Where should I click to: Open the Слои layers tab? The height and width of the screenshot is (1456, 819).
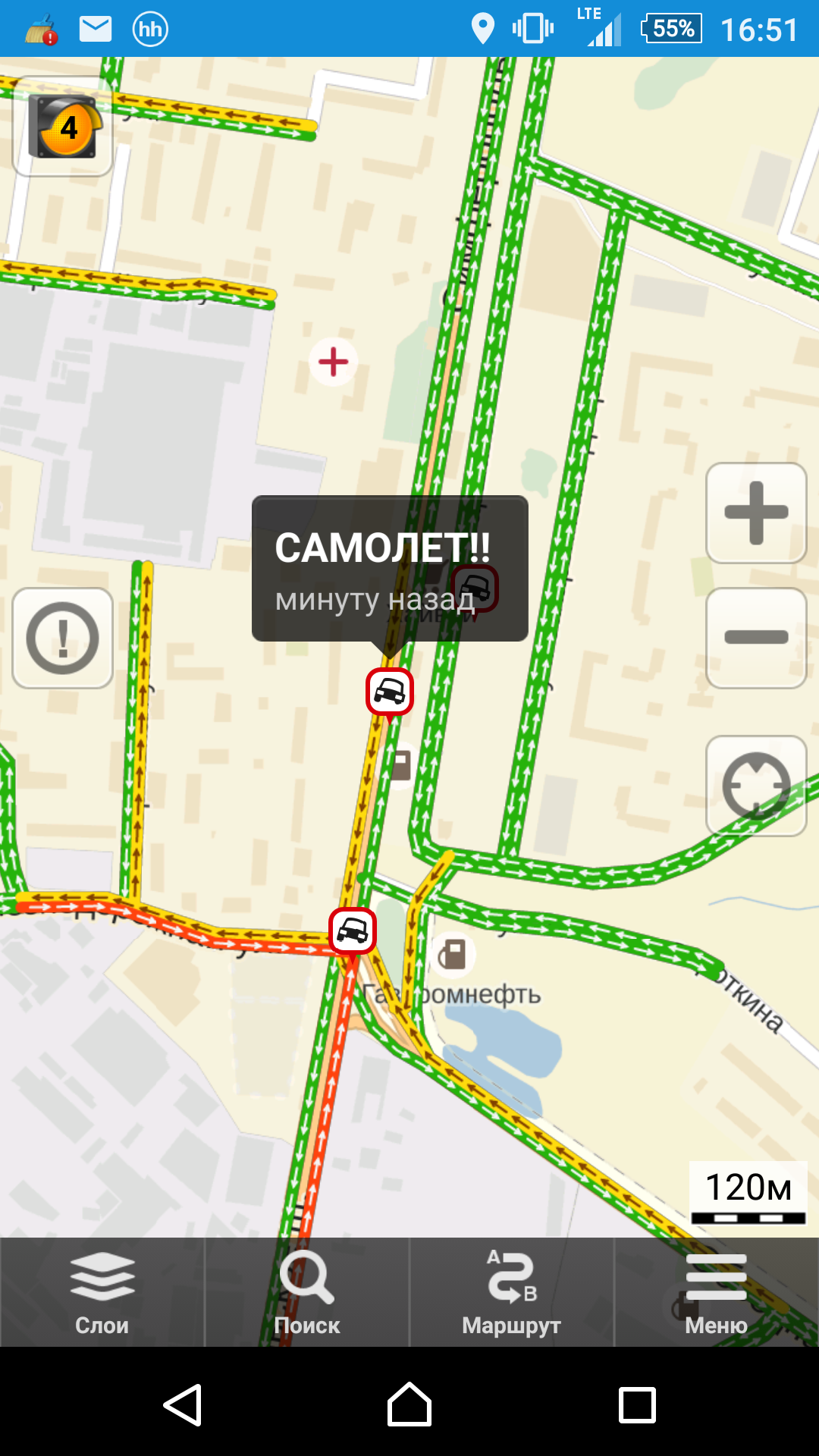point(102,1293)
